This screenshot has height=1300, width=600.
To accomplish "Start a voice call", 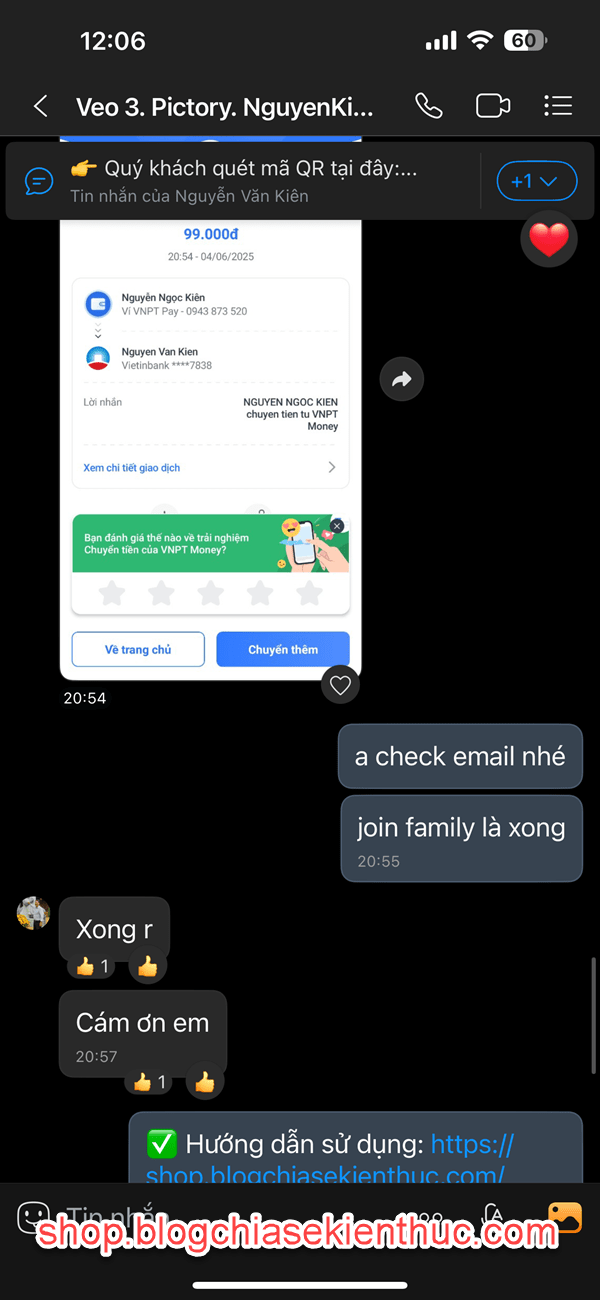I will (x=429, y=106).
